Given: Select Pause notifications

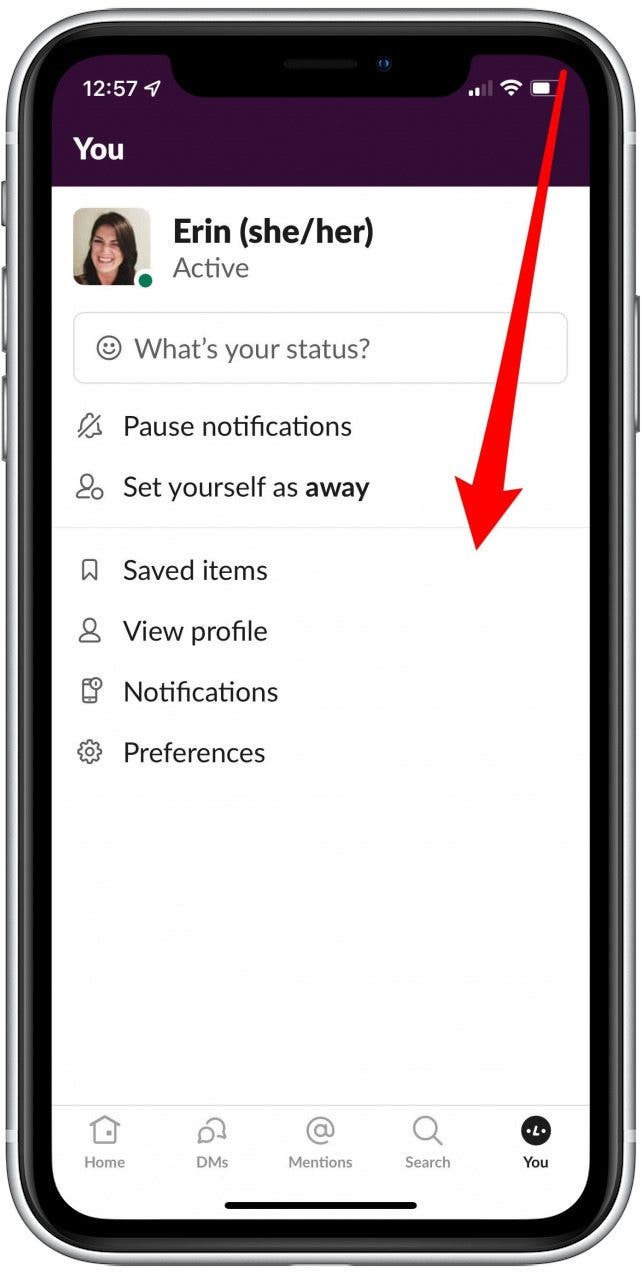Looking at the screenshot, I should (237, 427).
